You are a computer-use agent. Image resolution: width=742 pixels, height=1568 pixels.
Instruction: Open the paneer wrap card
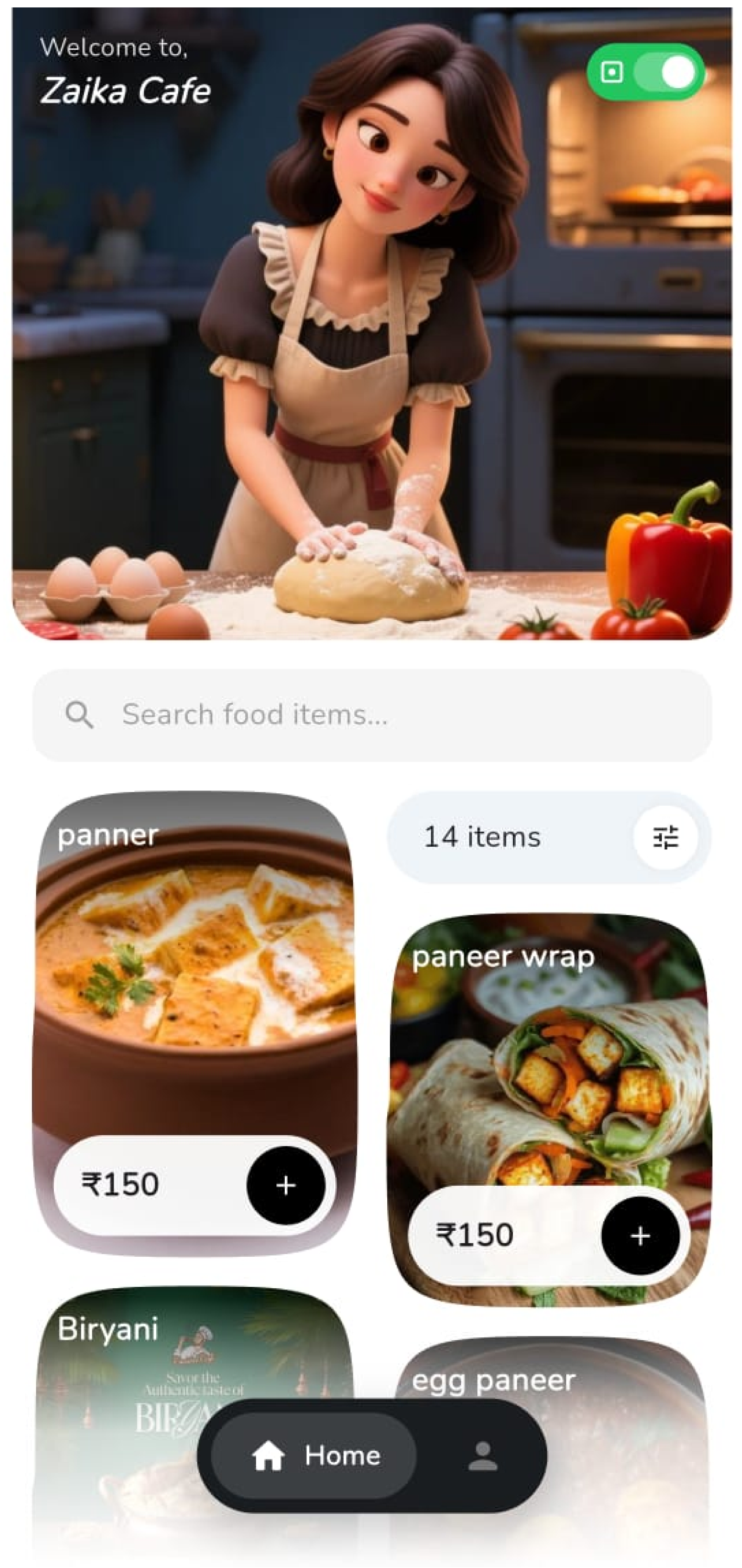[x=548, y=1071]
